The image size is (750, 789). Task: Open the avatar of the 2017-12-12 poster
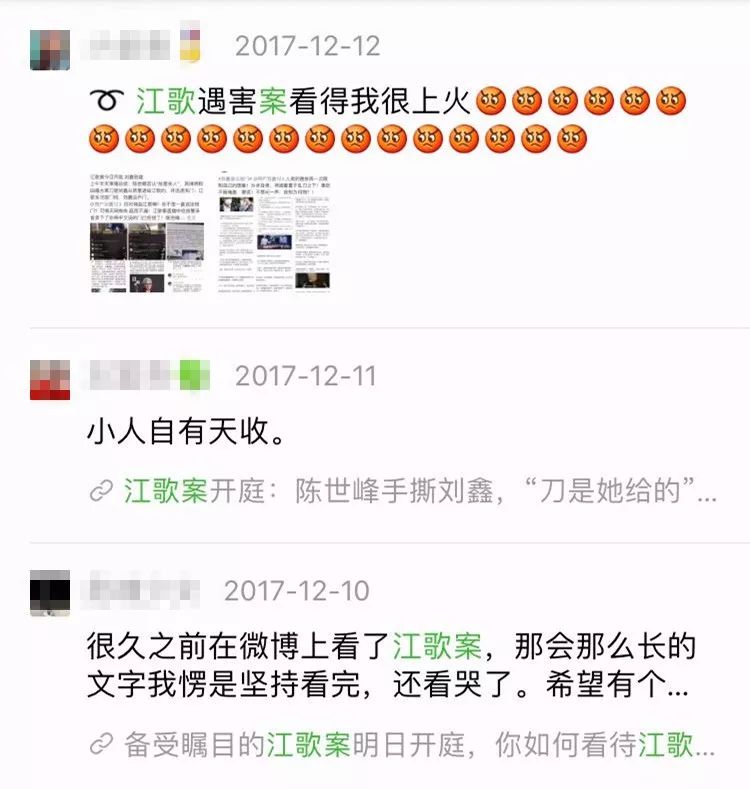50,49
